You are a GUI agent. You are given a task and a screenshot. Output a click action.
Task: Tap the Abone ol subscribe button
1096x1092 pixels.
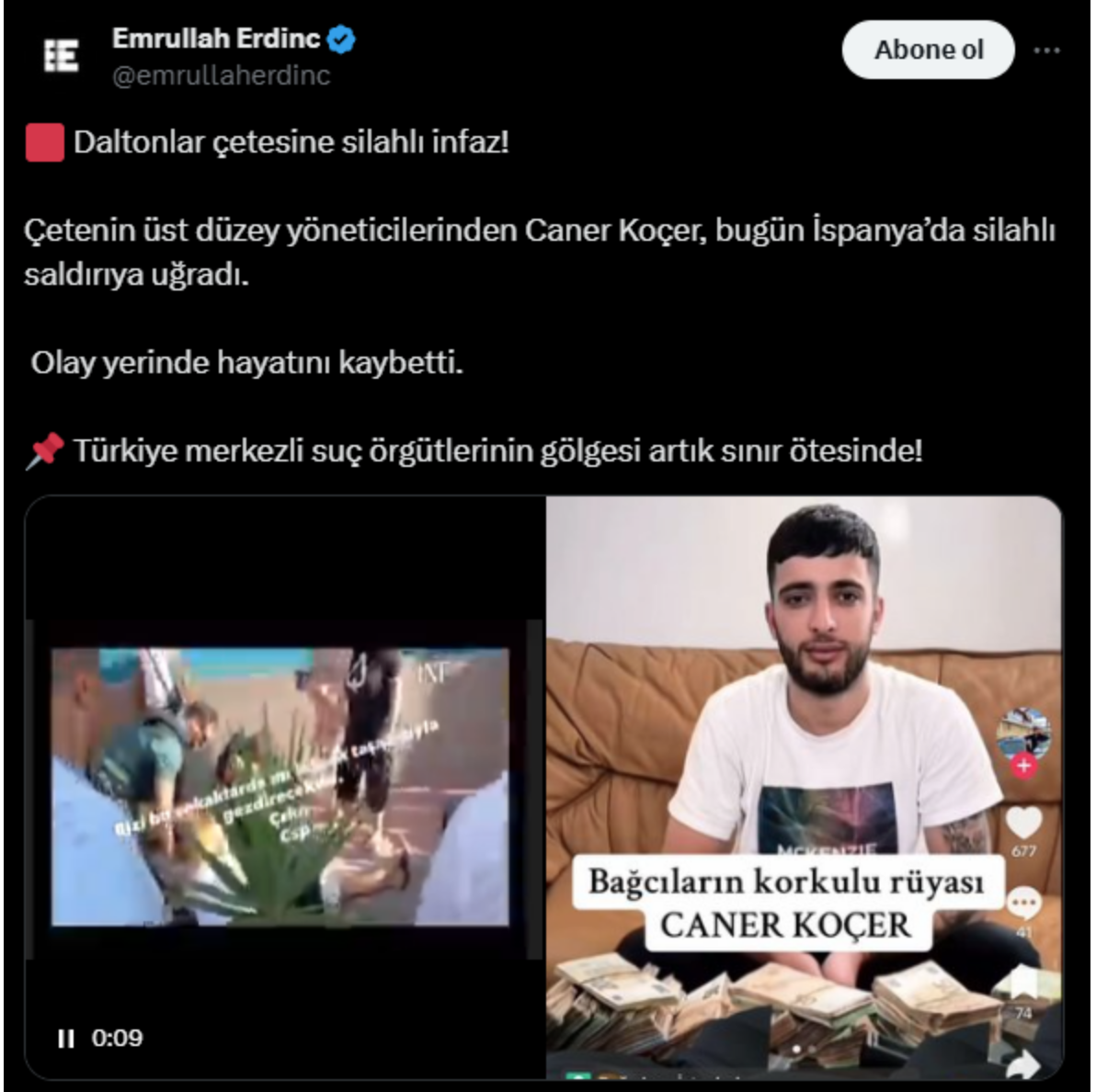point(928,50)
